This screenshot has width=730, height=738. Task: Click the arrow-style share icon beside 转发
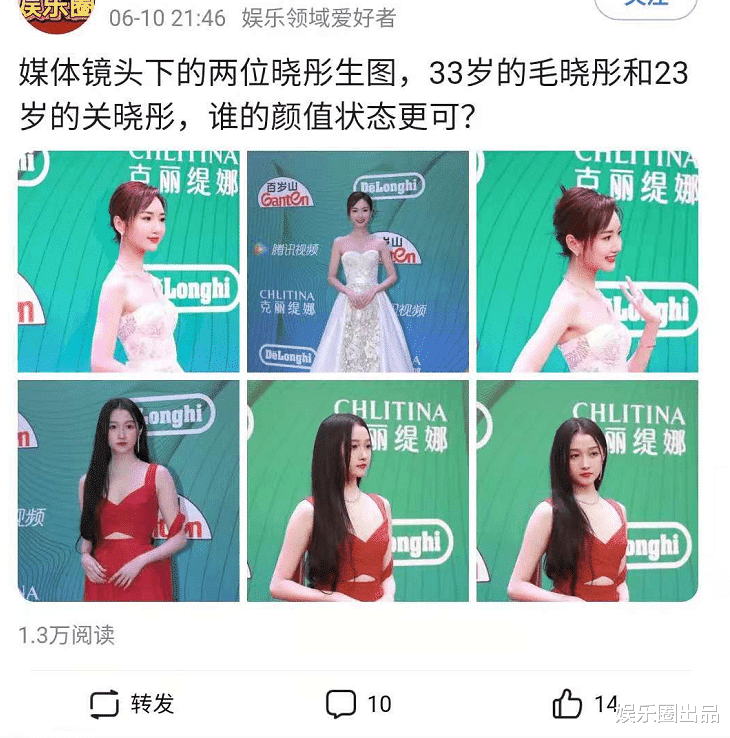pos(105,704)
